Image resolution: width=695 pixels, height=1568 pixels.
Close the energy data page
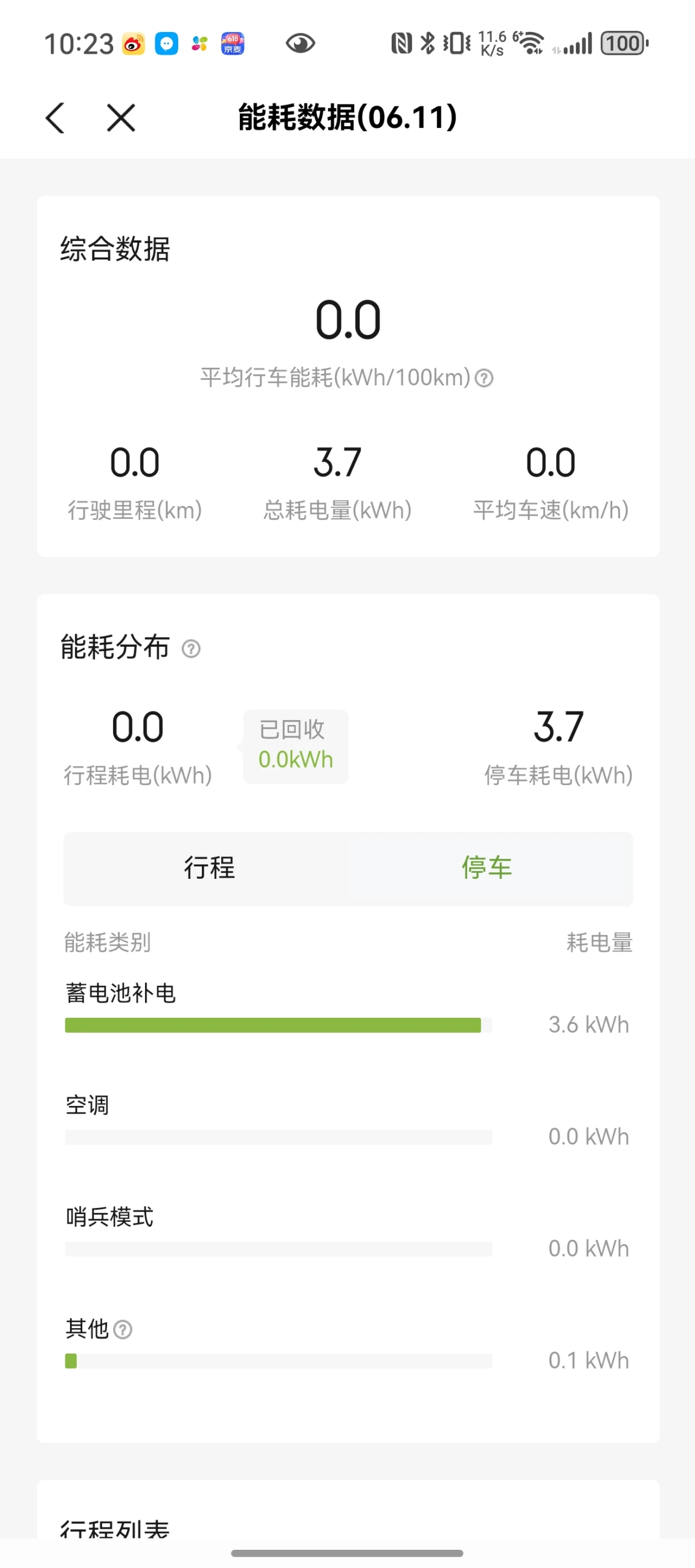pyautogui.click(x=121, y=117)
